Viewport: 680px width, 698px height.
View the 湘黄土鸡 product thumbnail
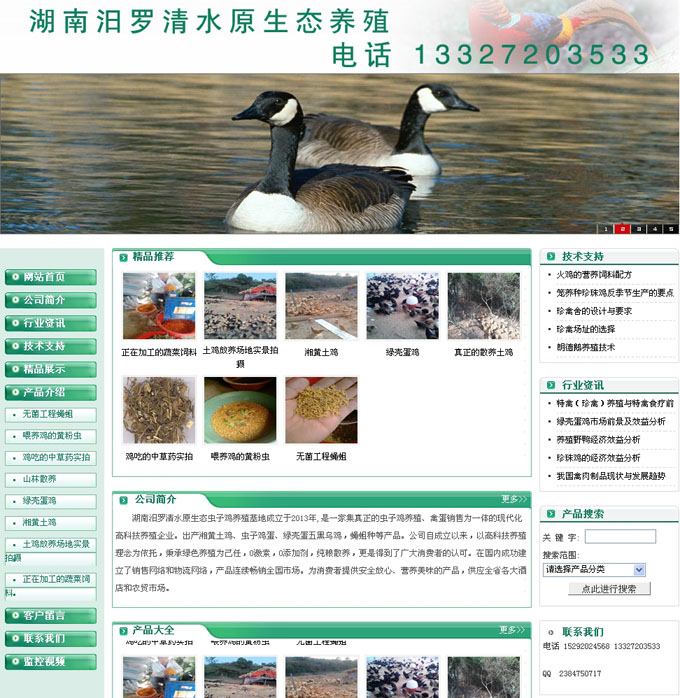coord(321,306)
